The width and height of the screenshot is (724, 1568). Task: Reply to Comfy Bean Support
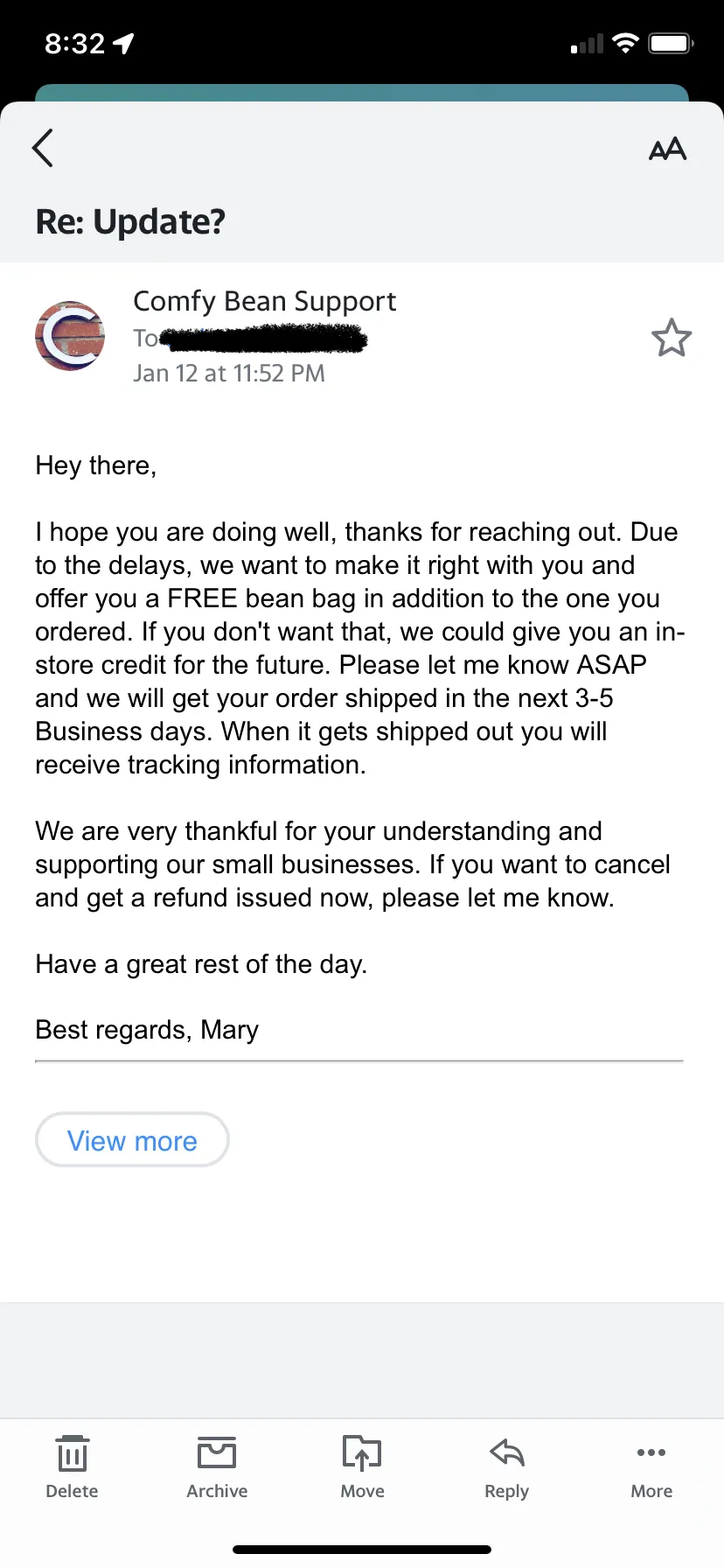point(507,1467)
